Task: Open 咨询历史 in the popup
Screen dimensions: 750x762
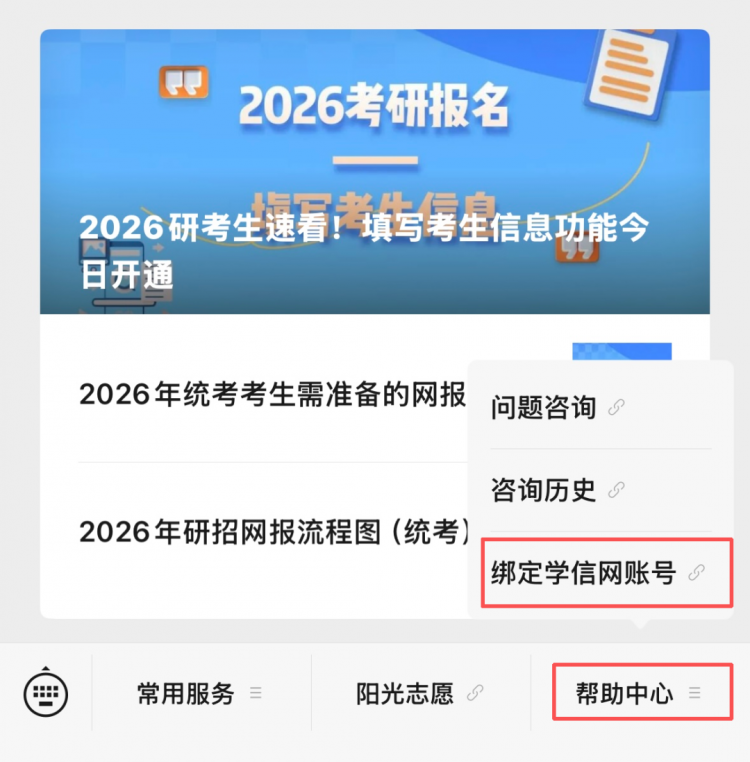Action: pos(557,490)
